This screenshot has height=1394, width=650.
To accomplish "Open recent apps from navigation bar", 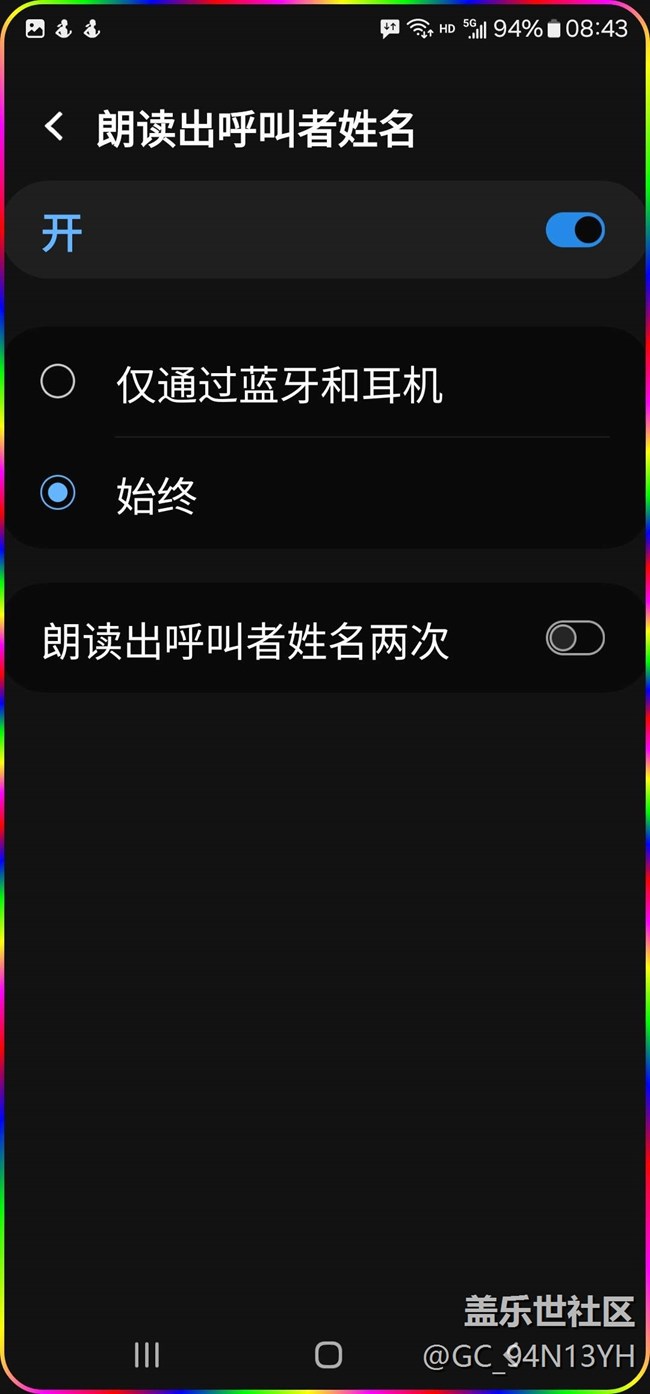I will (x=147, y=1354).
